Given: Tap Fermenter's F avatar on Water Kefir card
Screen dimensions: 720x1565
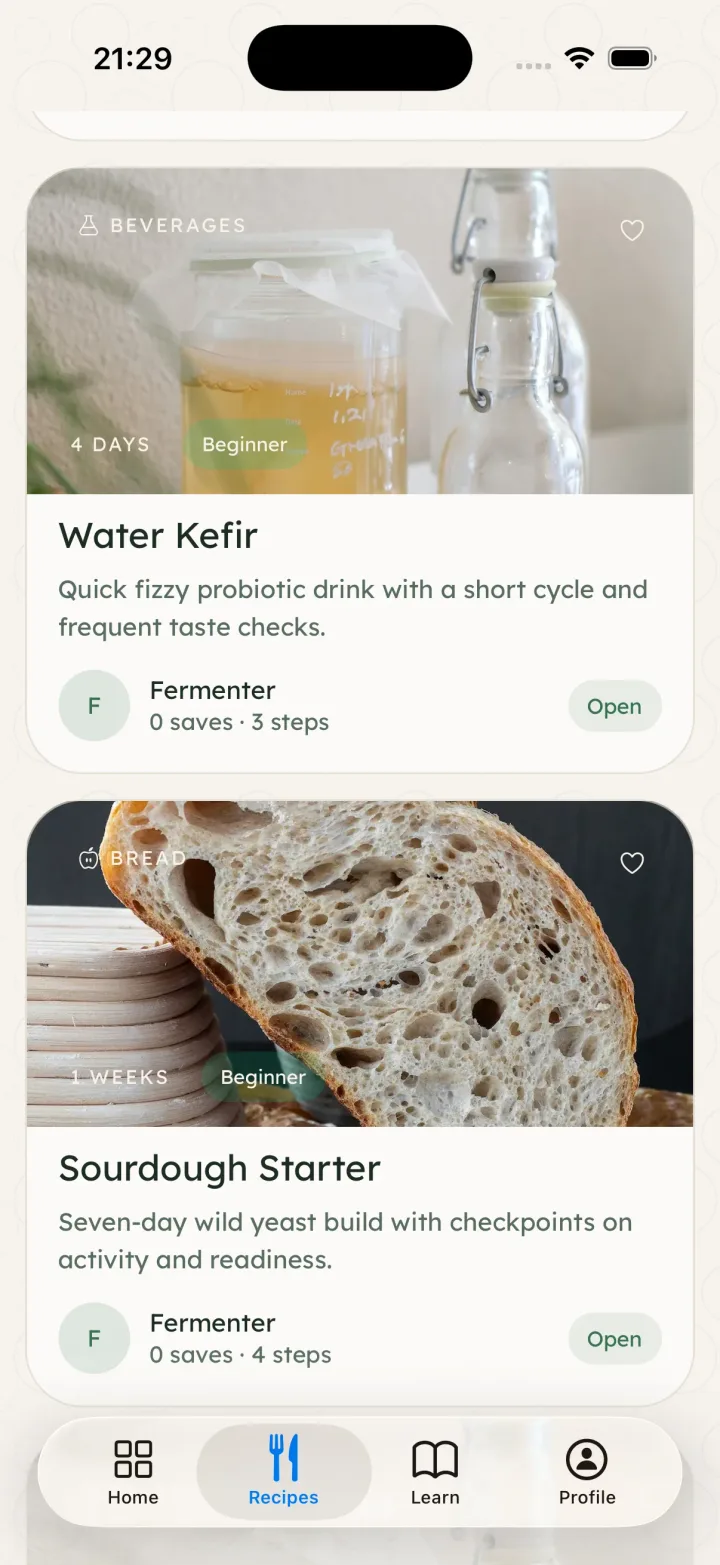Looking at the screenshot, I should tap(94, 705).
